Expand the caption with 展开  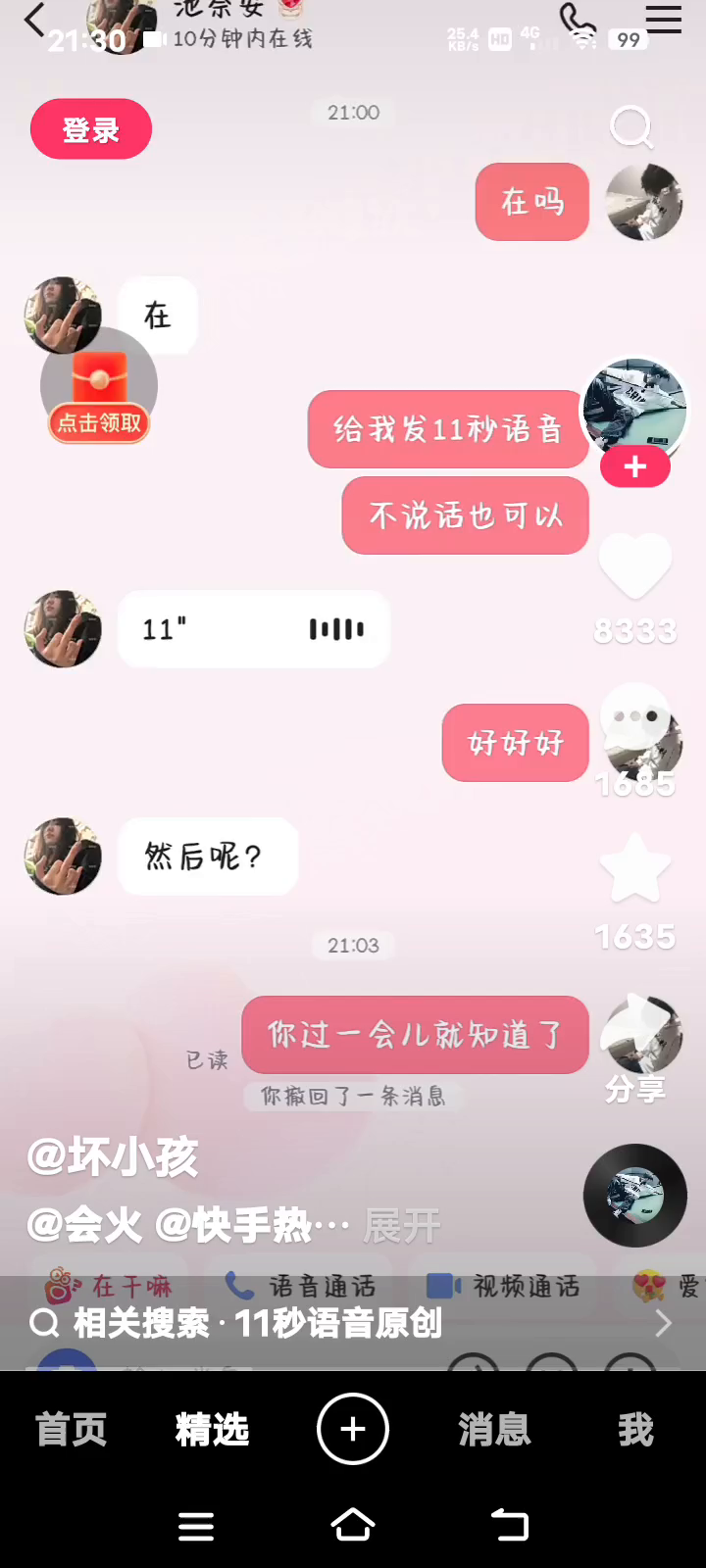(x=402, y=1226)
